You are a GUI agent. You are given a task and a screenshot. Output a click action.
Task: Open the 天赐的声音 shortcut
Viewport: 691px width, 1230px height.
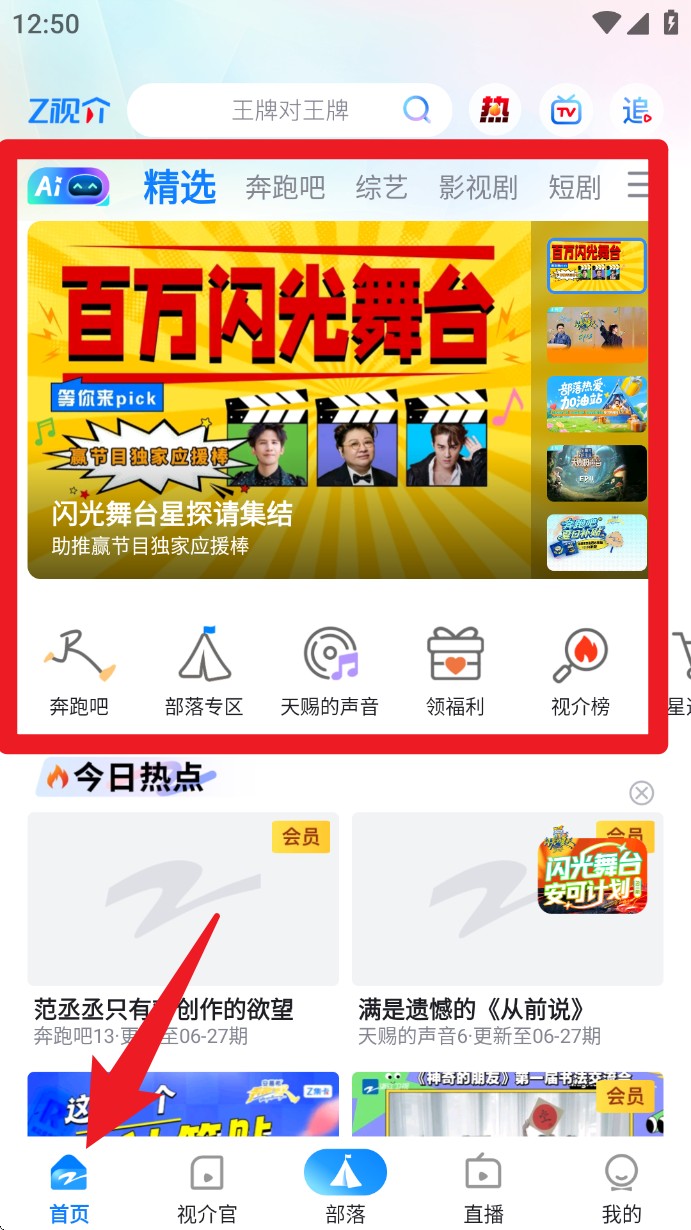click(329, 671)
